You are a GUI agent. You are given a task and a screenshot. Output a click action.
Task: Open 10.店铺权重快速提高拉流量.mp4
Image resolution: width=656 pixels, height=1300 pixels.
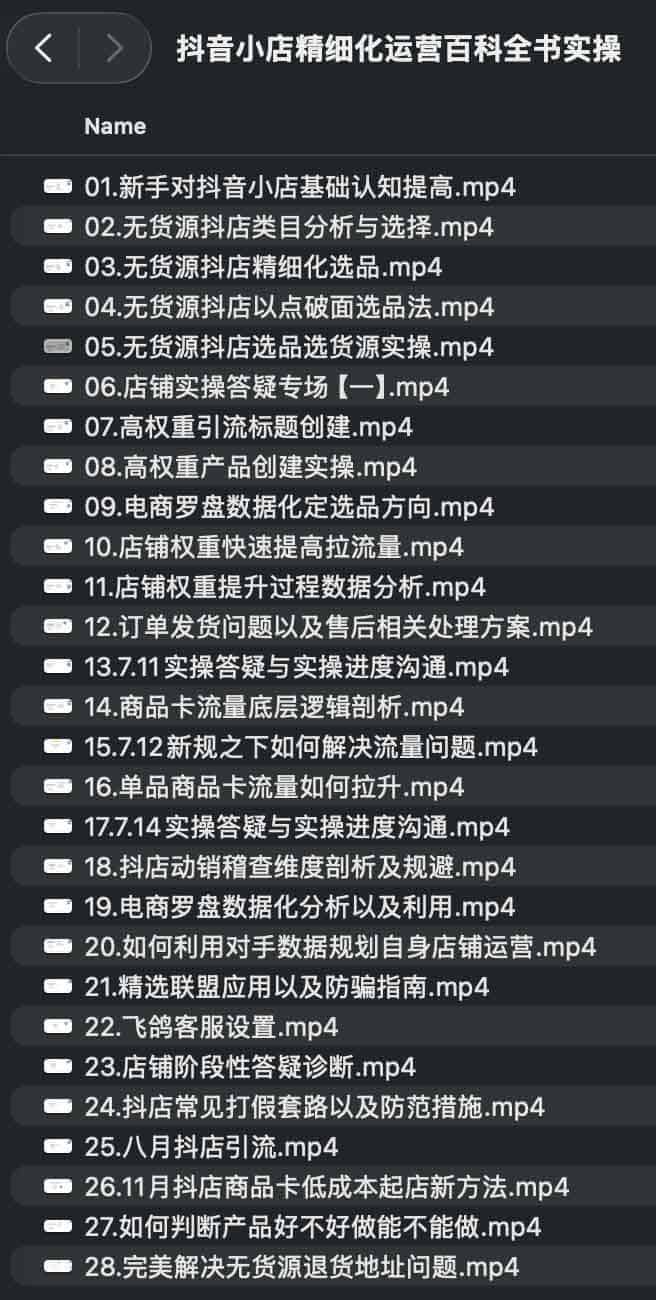coord(274,547)
